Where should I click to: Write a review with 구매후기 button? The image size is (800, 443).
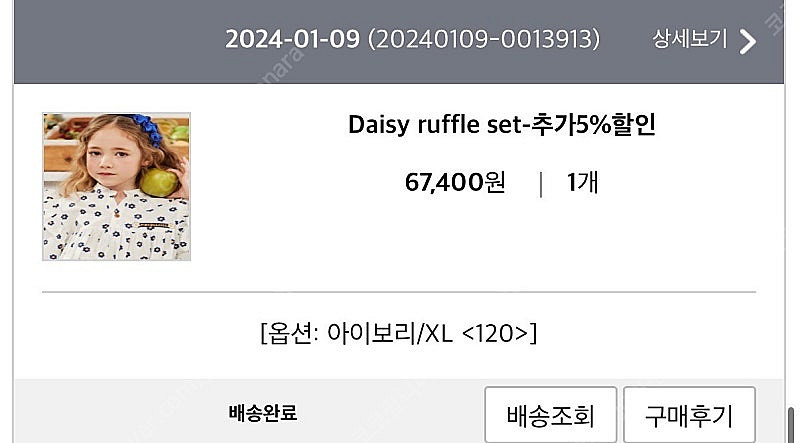point(688,415)
